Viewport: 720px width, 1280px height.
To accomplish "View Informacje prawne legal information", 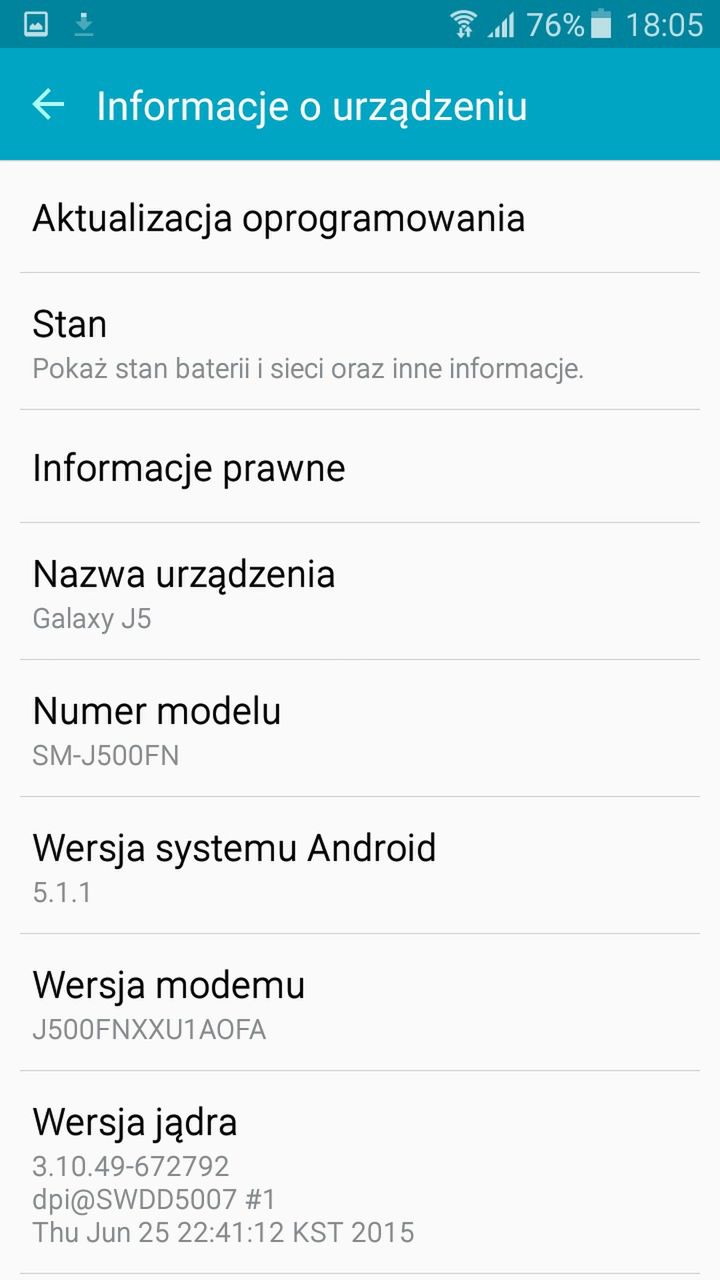I will (x=189, y=467).
